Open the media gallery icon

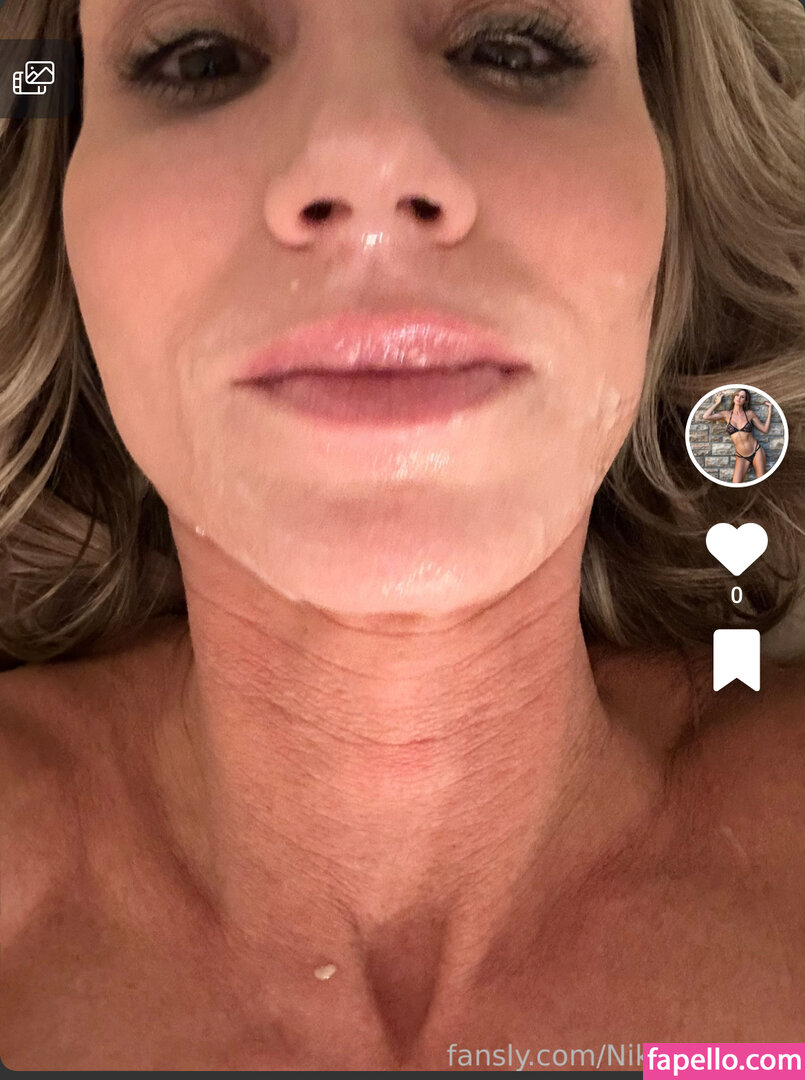pos(33,78)
